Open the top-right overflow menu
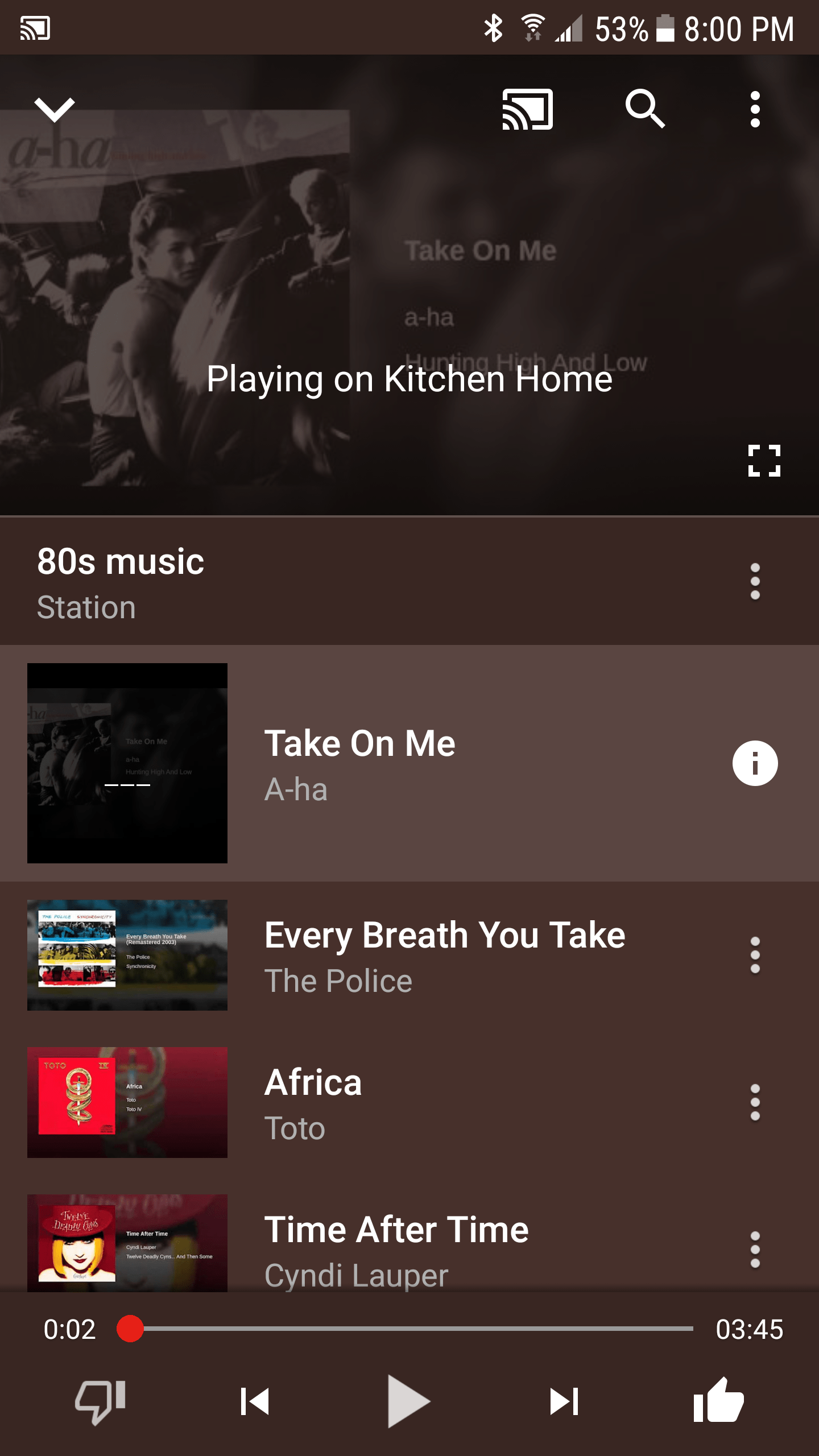This screenshot has height=1456, width=819. coord(755,109)
